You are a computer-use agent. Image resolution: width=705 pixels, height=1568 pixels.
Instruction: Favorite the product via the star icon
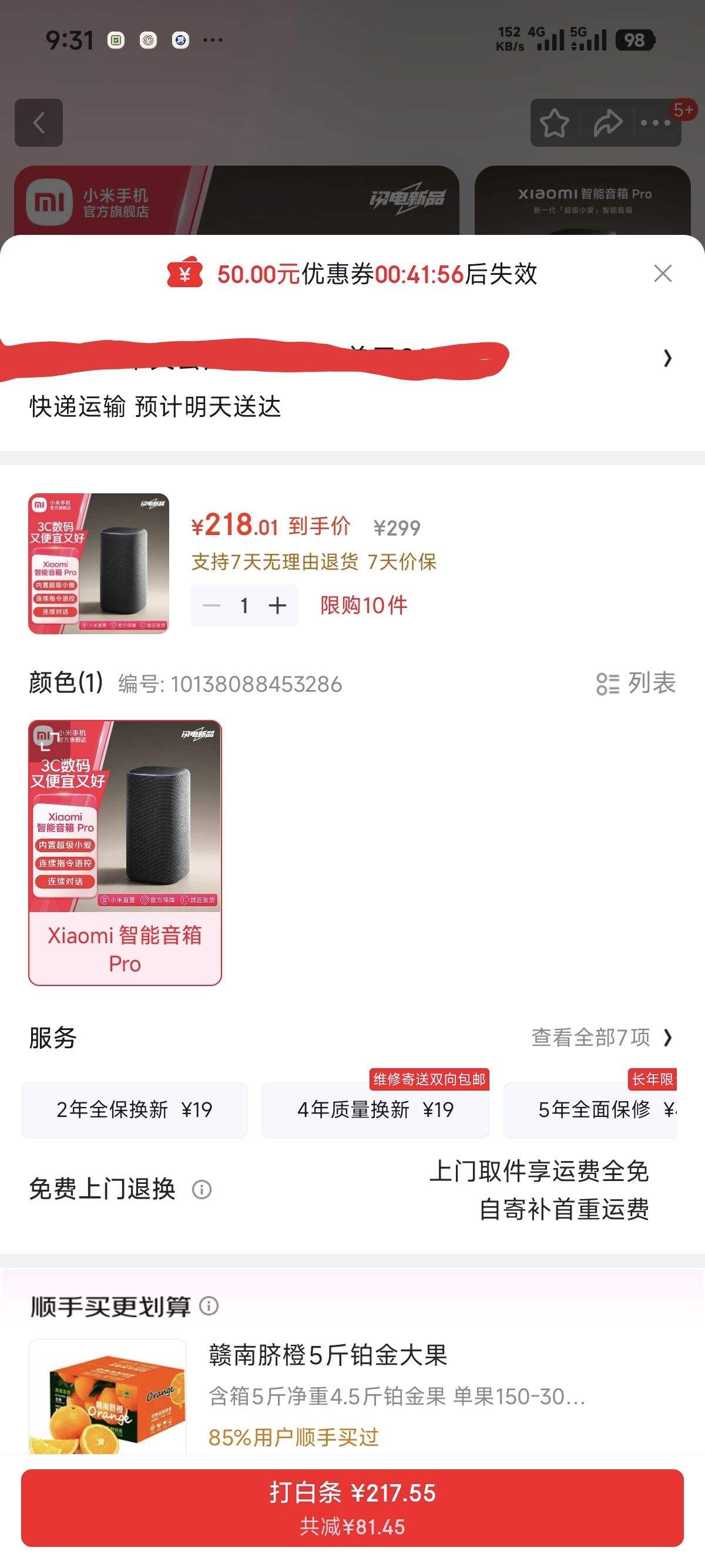[555, 122]
